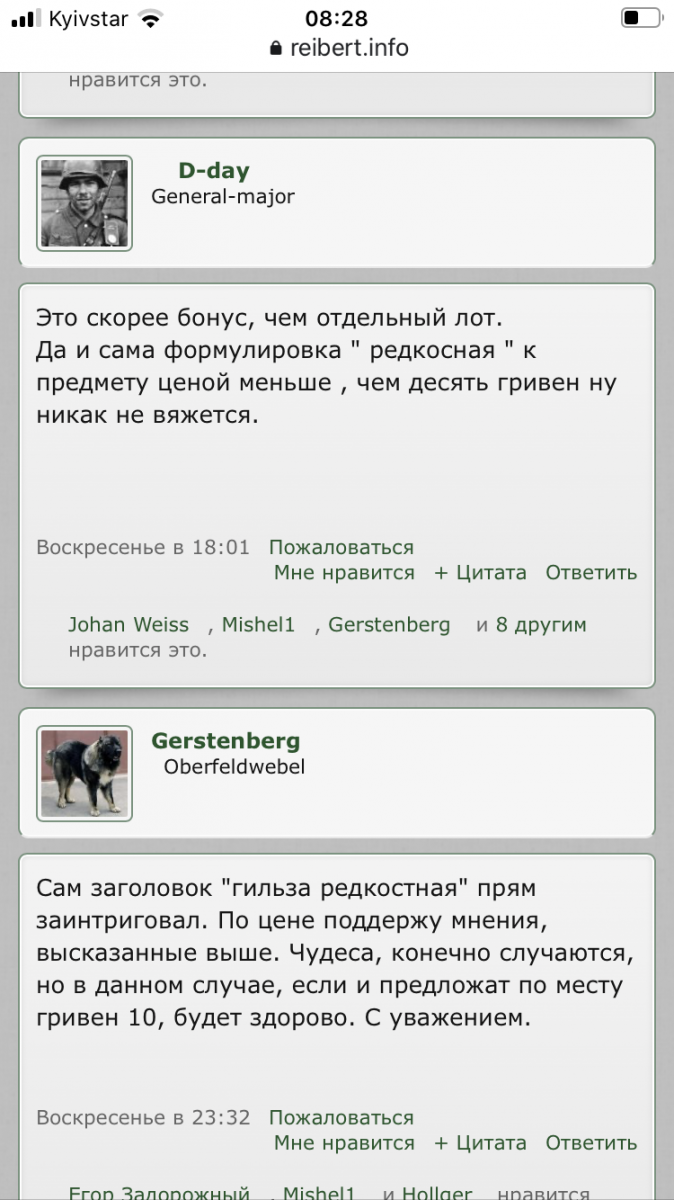Report Gerstenberg's post via Пожаловаться
Image resolution: width=674 pixels, height=1200 pixels.
[341, 1117]
